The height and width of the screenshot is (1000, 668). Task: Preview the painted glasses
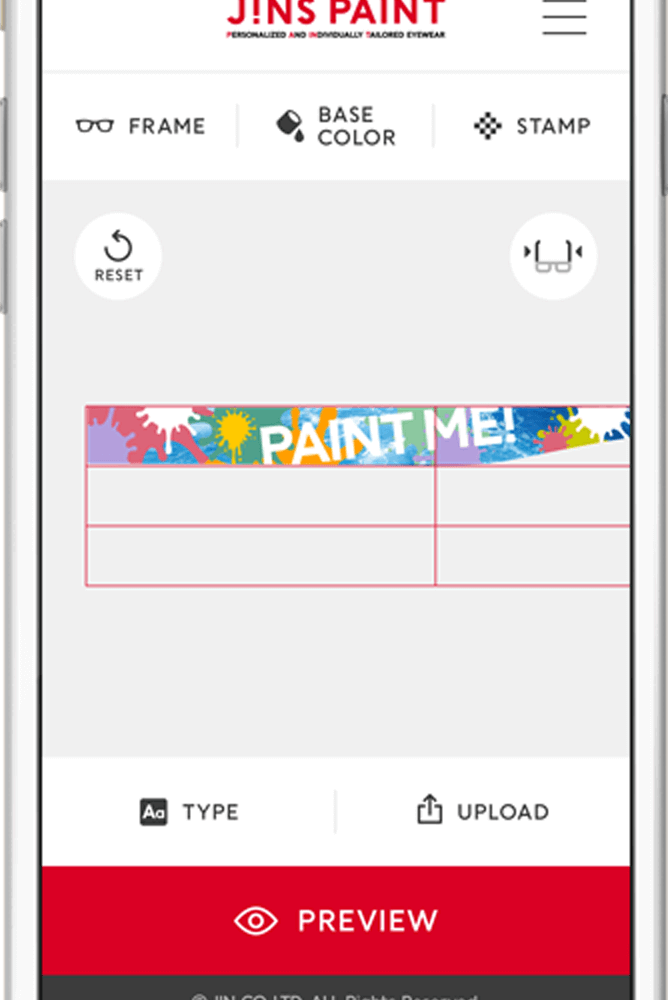point(336,920)
